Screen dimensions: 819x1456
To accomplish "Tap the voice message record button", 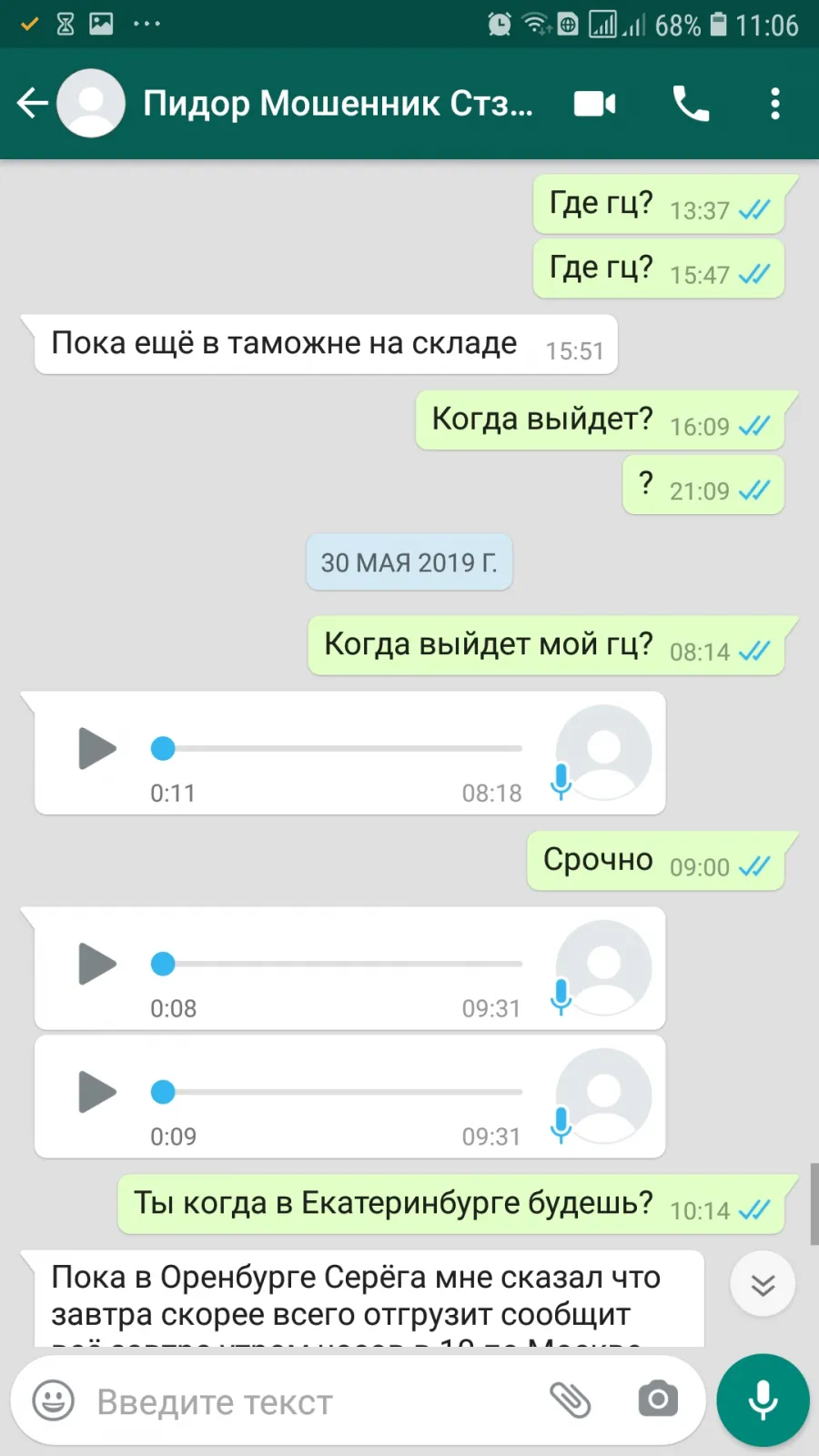I will tap(763, 1400).
